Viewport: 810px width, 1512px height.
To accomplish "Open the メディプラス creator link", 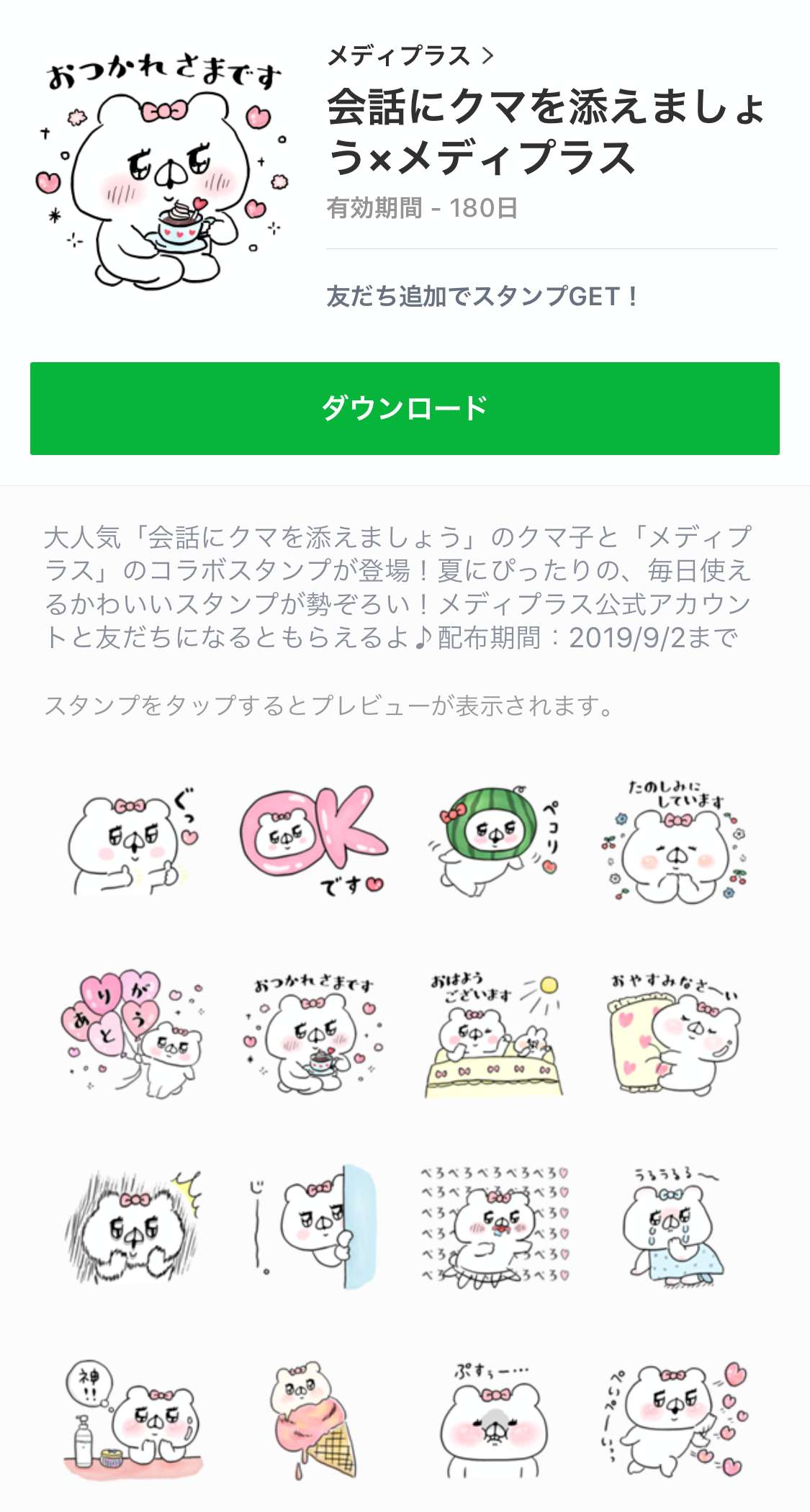I will coord(410,55).
